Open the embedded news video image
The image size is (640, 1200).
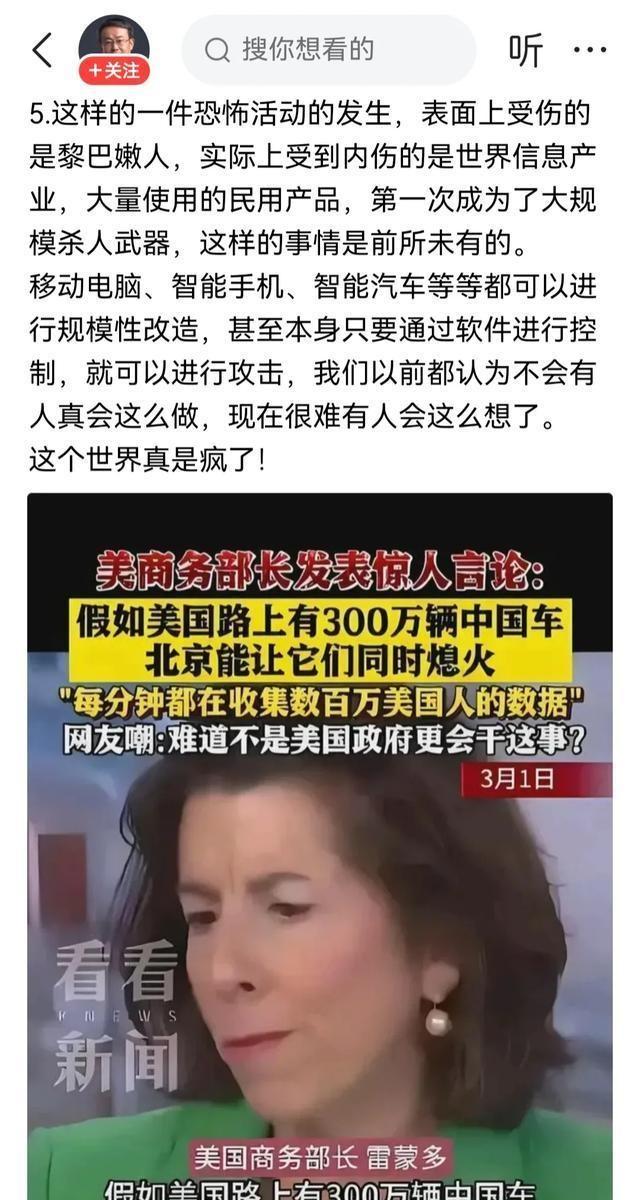pyautogui.click(x=320, y=846)
